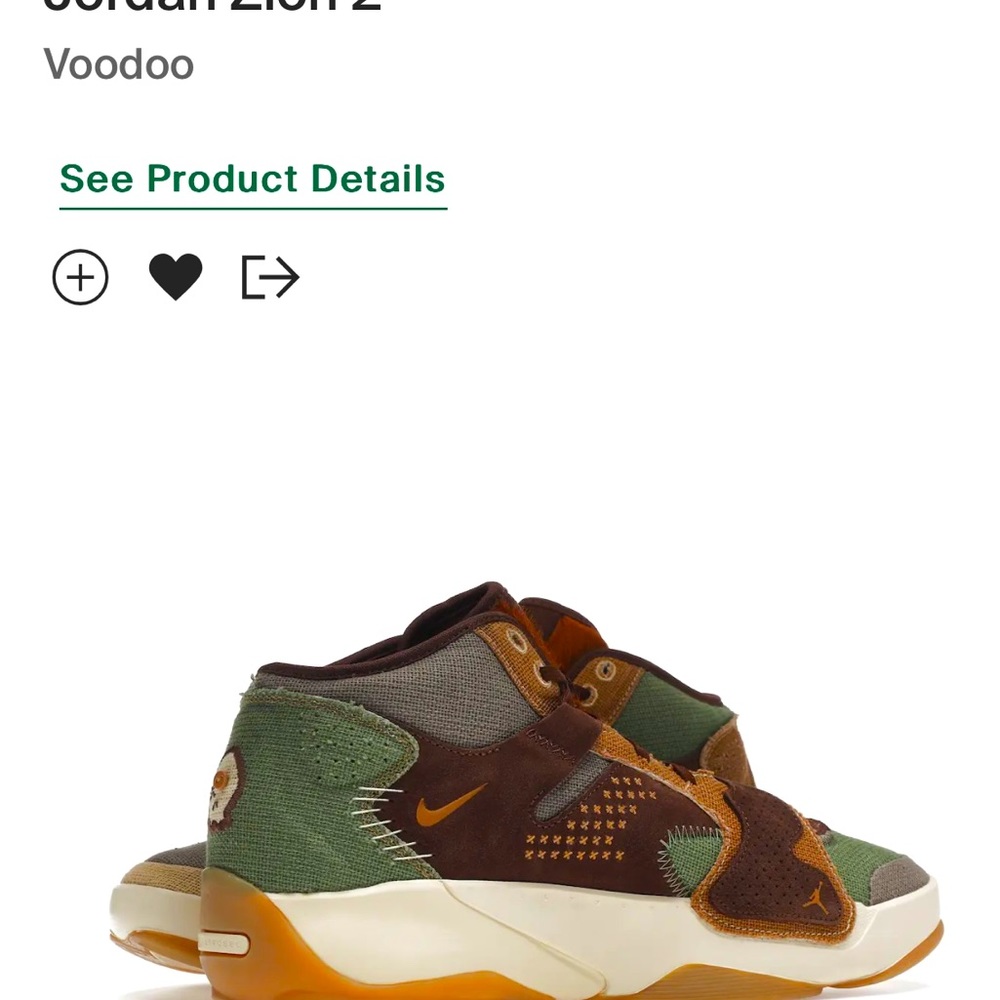The height and width of the screenshot is (1000, 1000).
Task: Share this product via the share icon
Action: pyautogui.click(x=270, y=277)
